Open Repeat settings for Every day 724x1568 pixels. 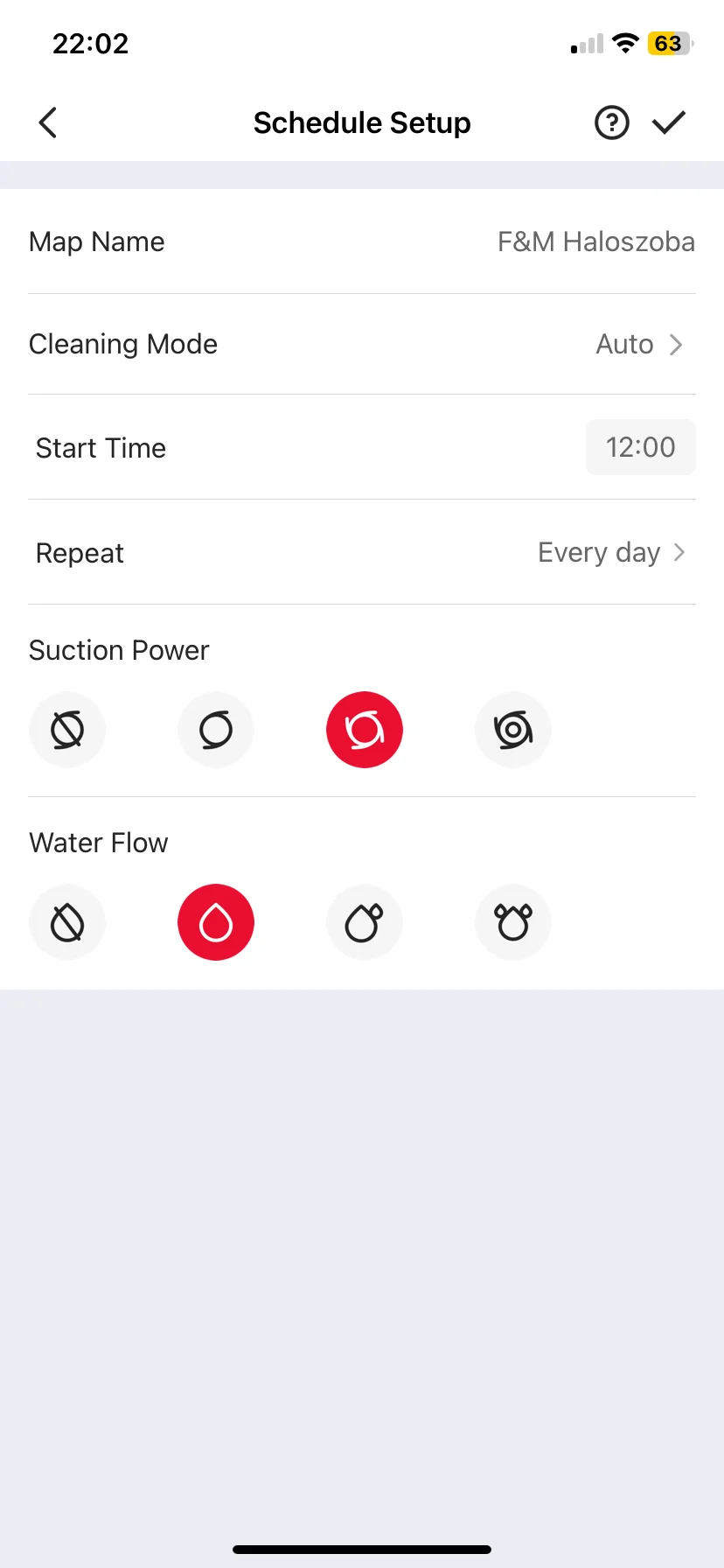[x=611, y=553]
